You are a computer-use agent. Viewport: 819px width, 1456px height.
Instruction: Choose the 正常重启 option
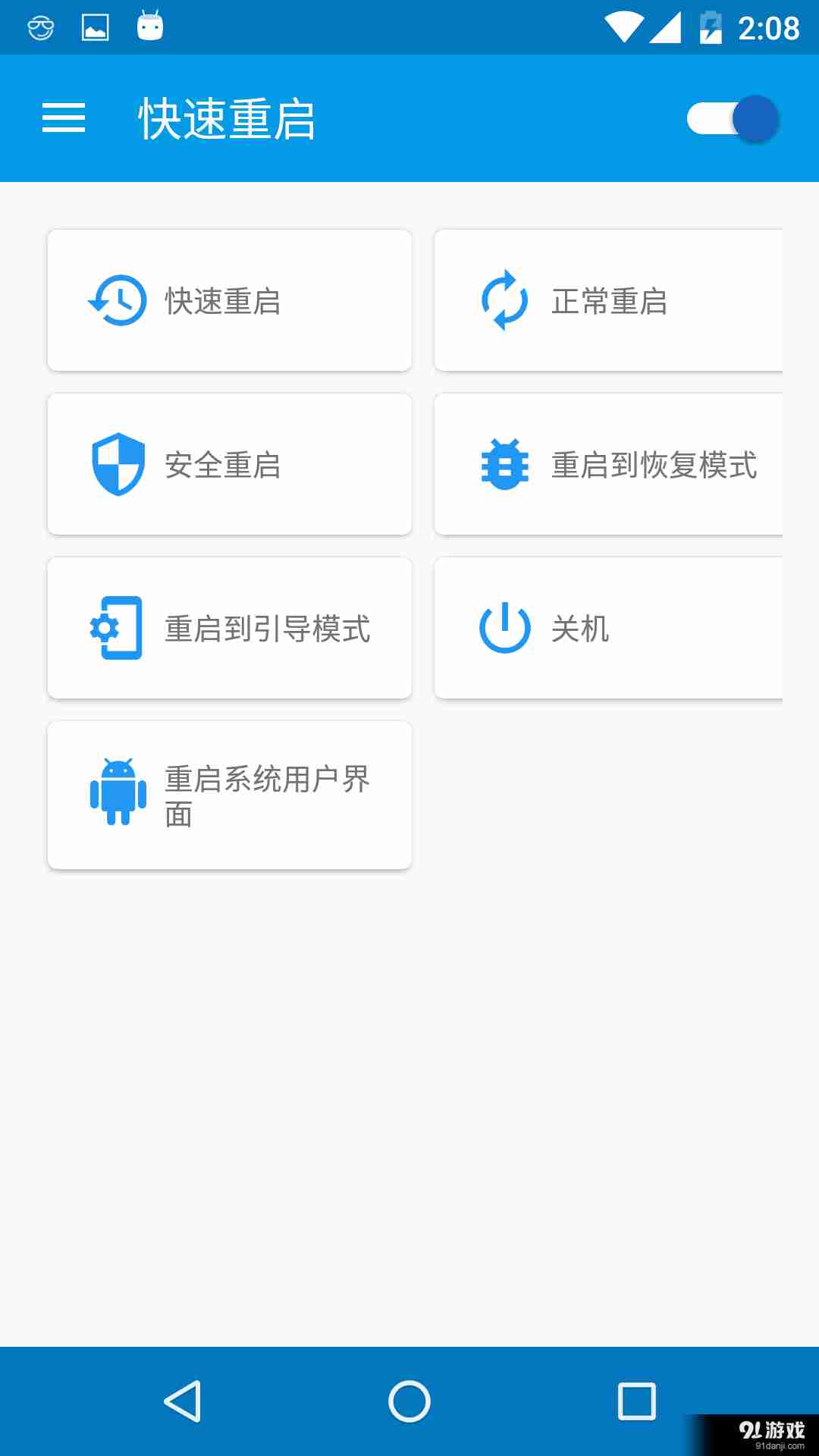coord(608,300)
